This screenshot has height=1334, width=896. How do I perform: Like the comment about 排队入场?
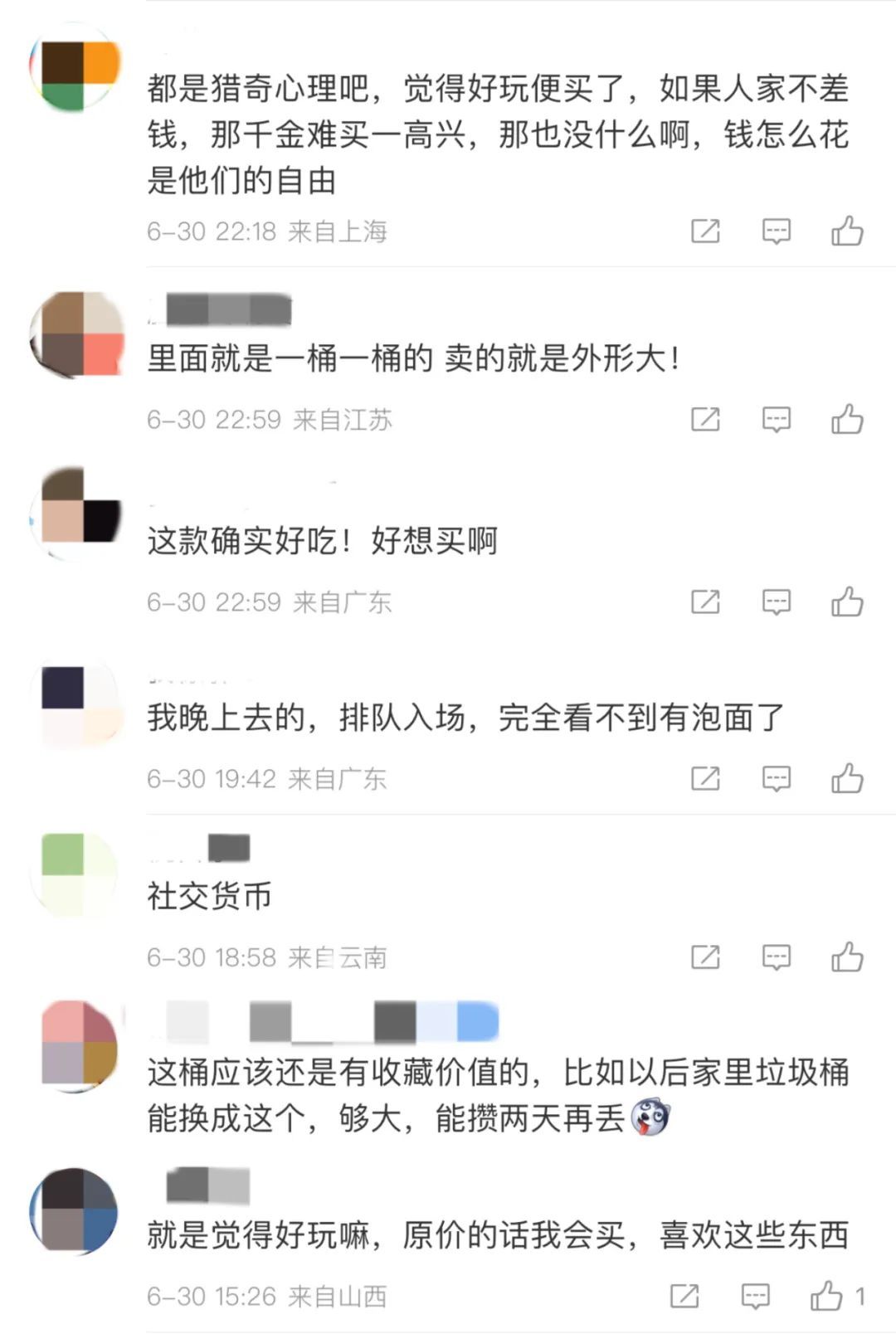(847, 778)
